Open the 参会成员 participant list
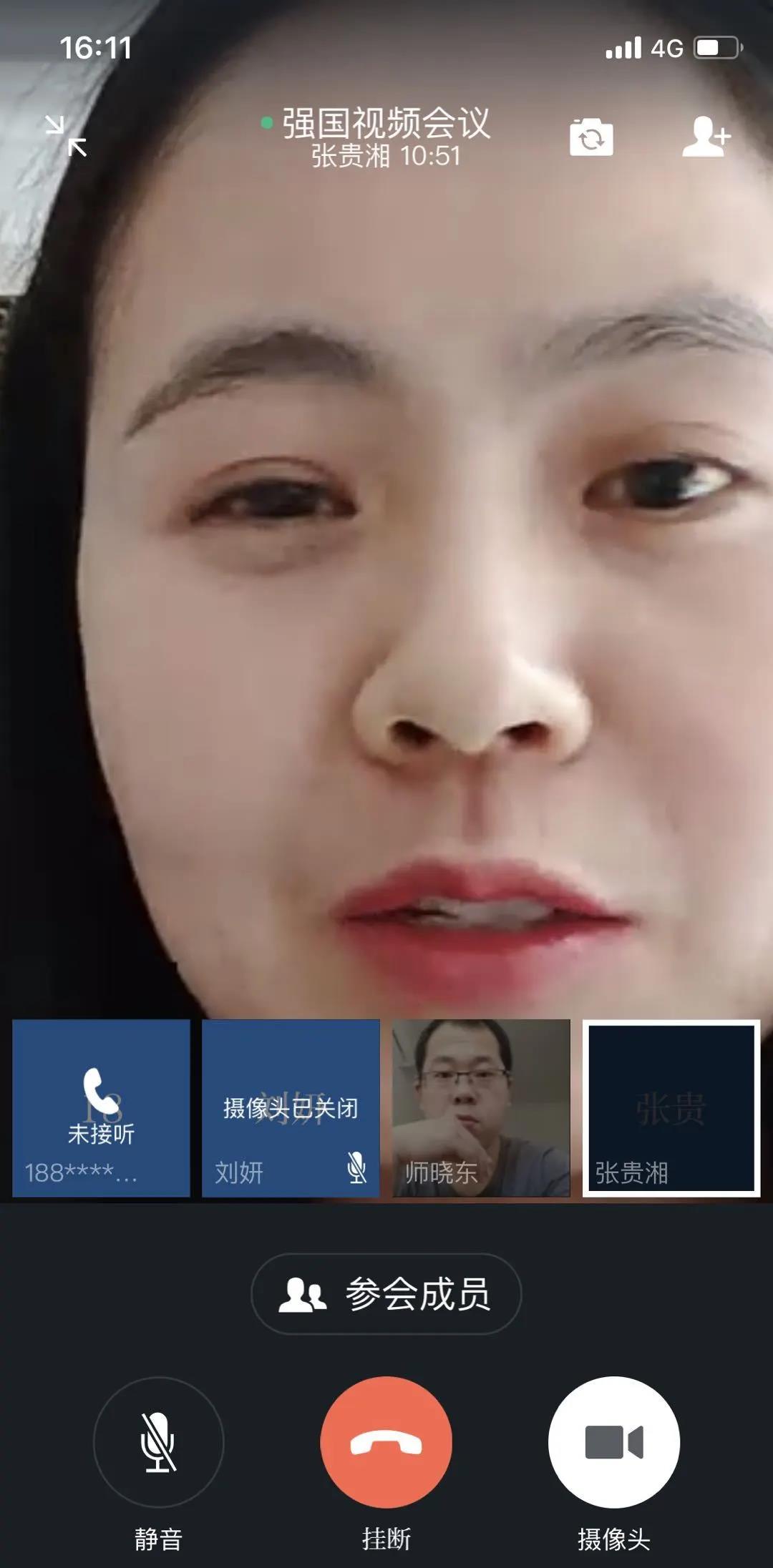The height and width of the screenshot is (1568, 773). [x=386, y=1293]
